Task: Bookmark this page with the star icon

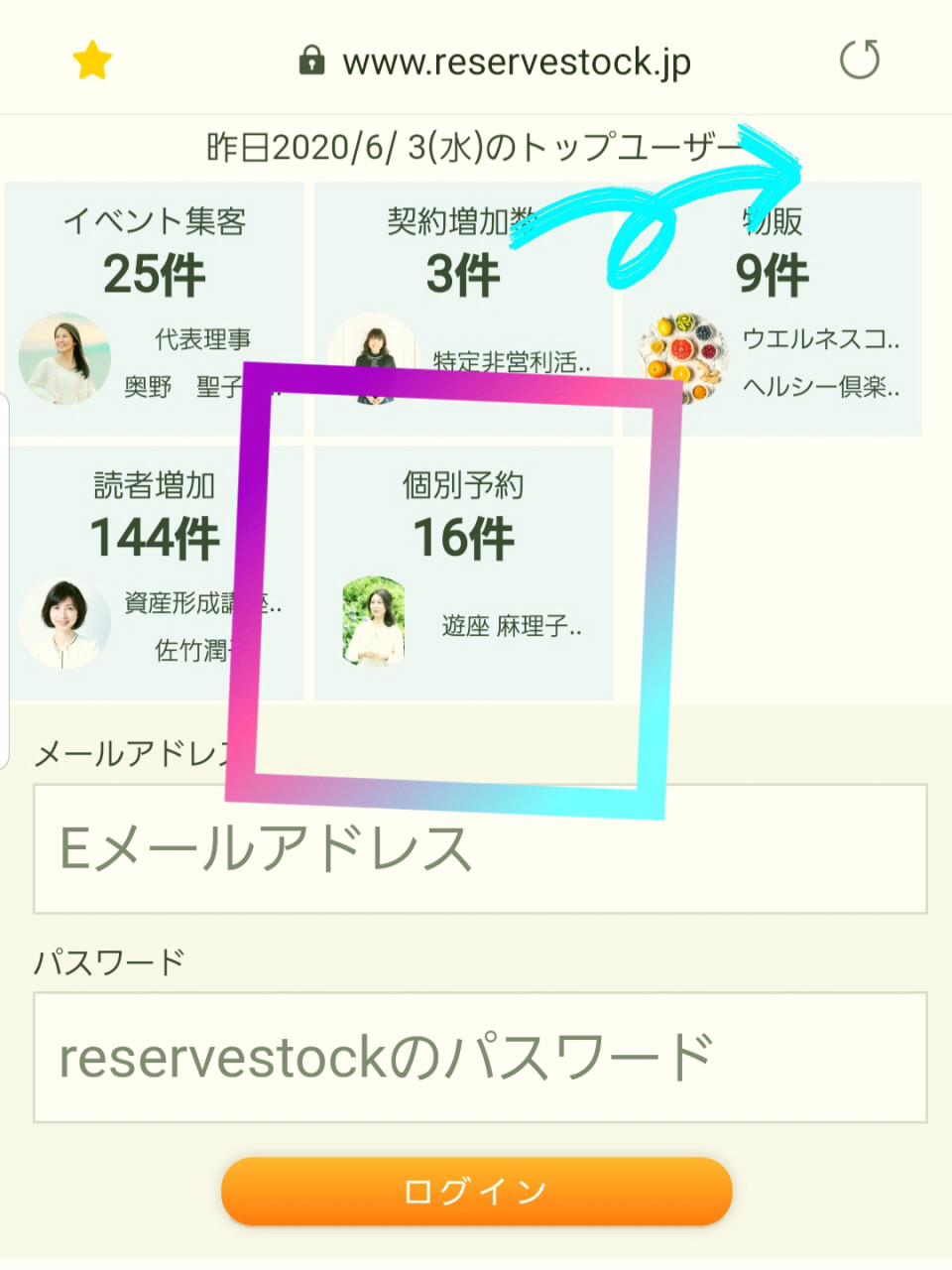Action: [92, 61]
